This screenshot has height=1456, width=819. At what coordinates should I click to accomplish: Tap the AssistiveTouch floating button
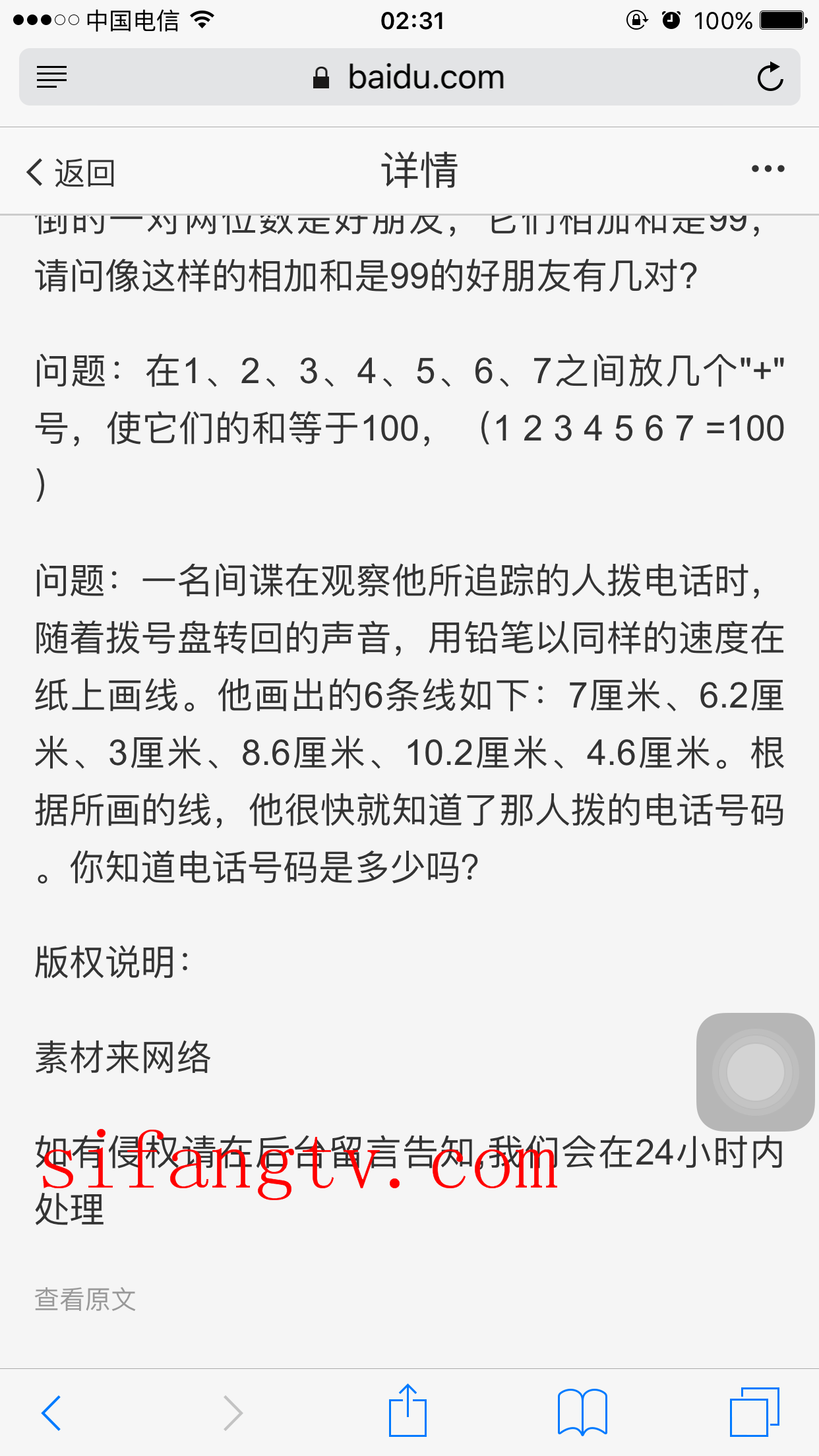755,1072
